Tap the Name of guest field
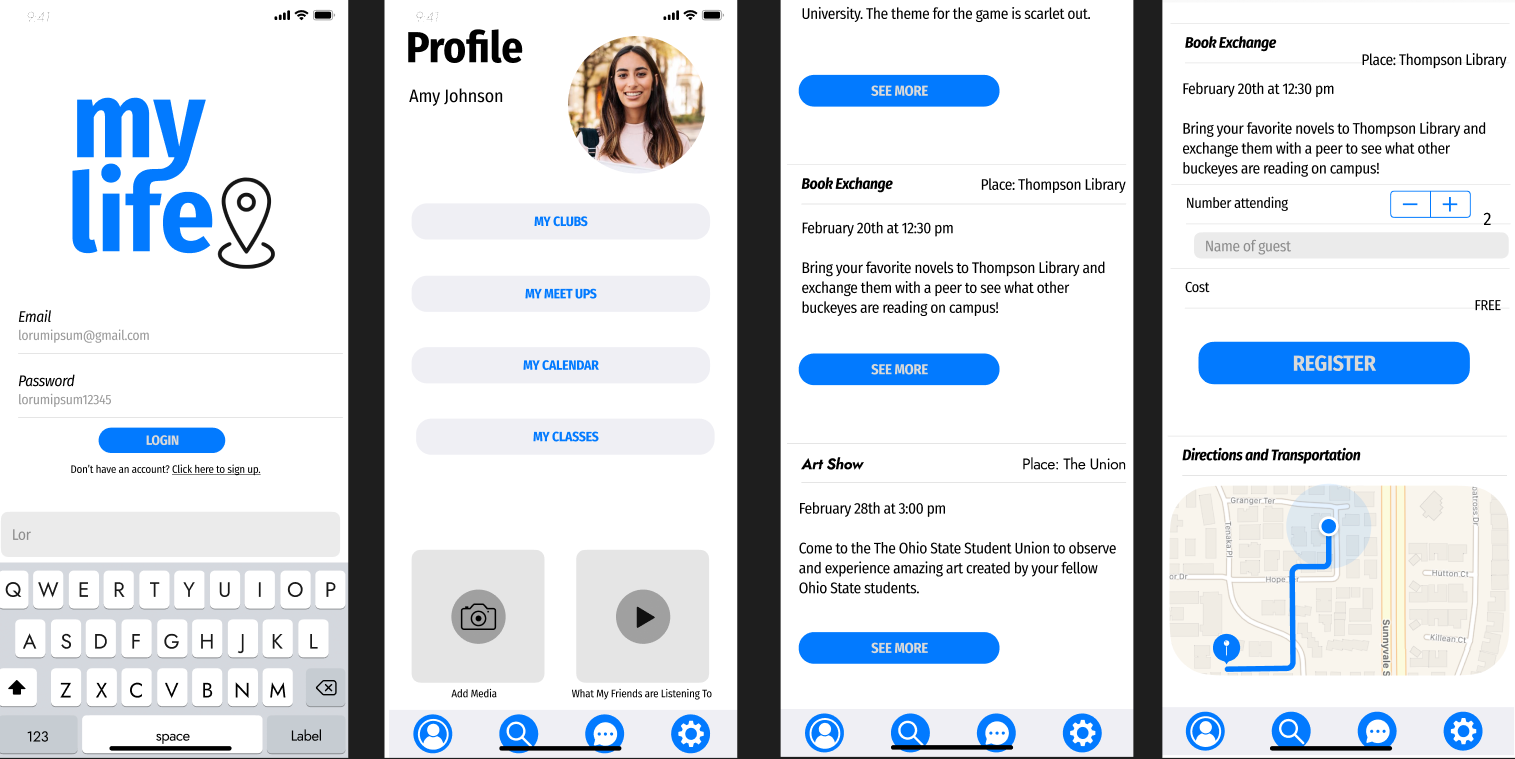The image size is (1515, 759). [x=1350, y=246]
